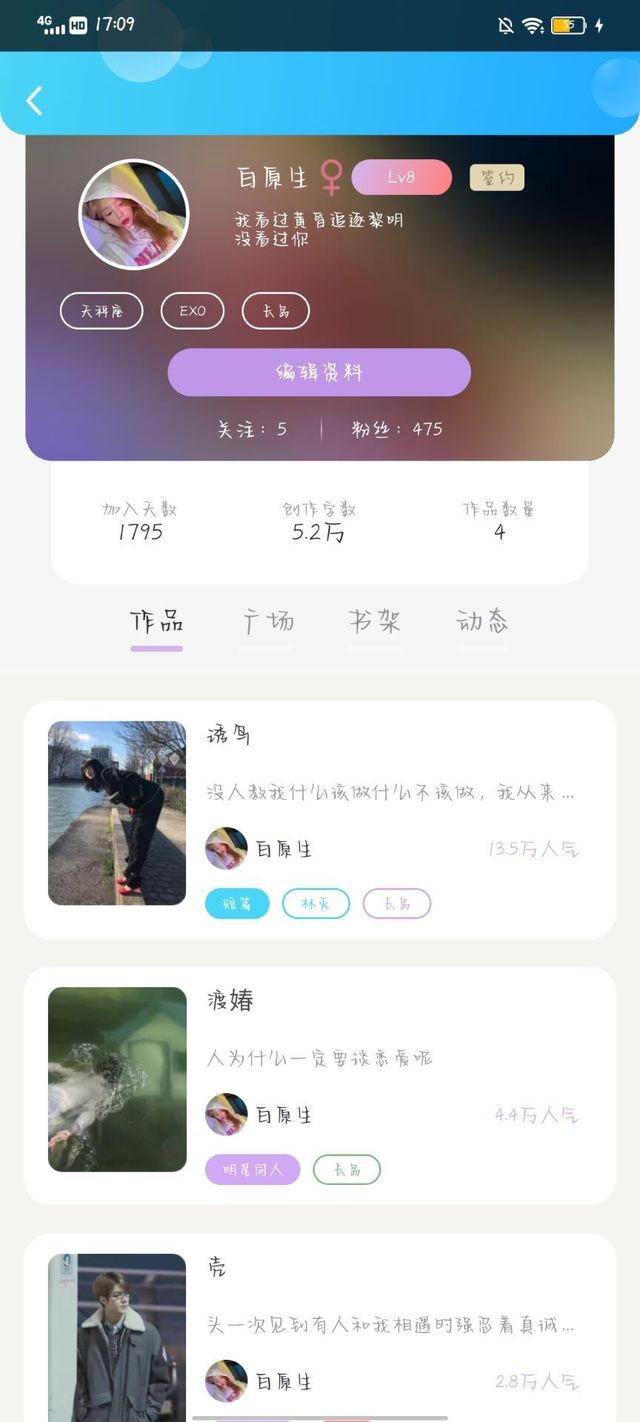Switch to the 书架 tab
Viewport: 640px width, 1422px height.
(375, 622)
